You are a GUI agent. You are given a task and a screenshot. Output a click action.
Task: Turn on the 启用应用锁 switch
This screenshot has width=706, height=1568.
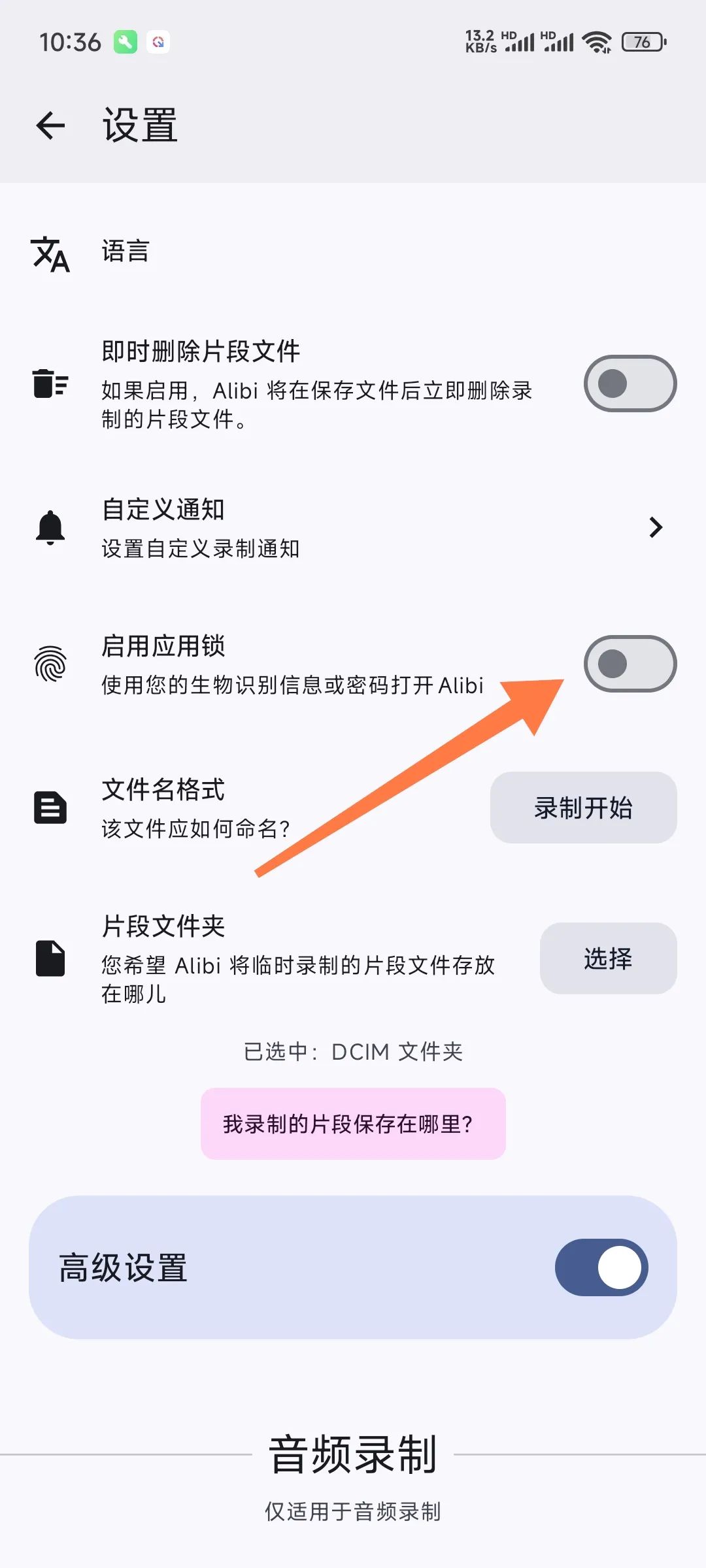[630, 664]
